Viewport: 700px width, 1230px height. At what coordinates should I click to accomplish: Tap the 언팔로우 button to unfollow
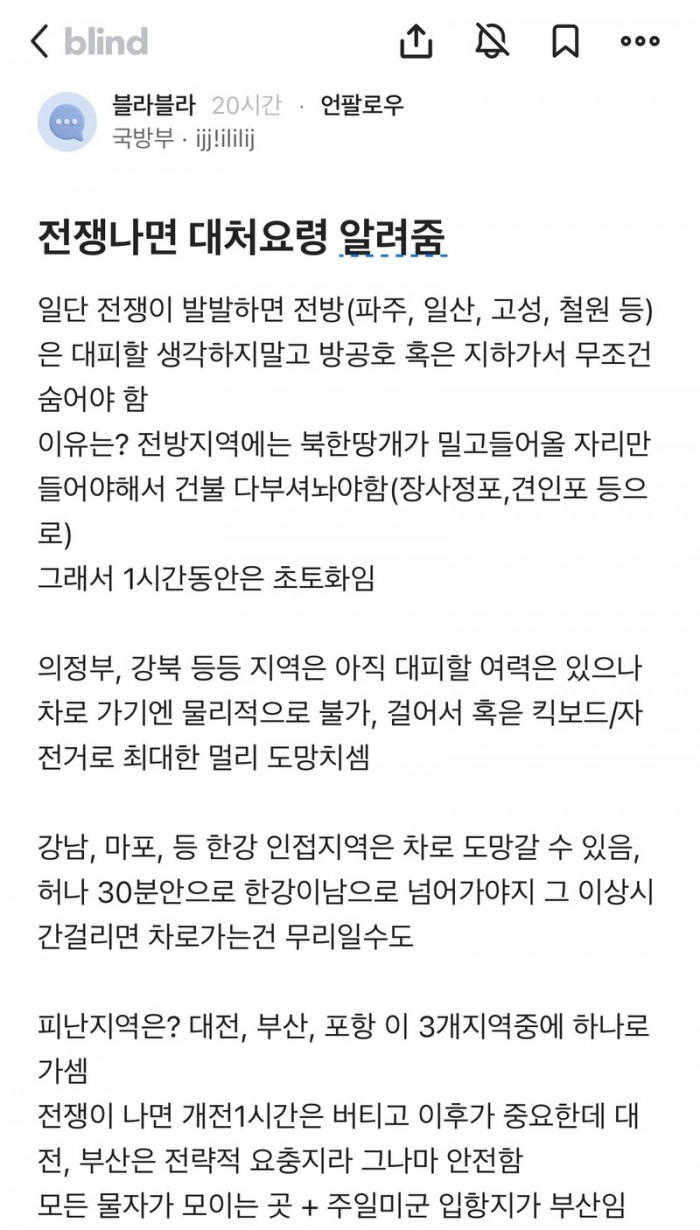(362, 104)
